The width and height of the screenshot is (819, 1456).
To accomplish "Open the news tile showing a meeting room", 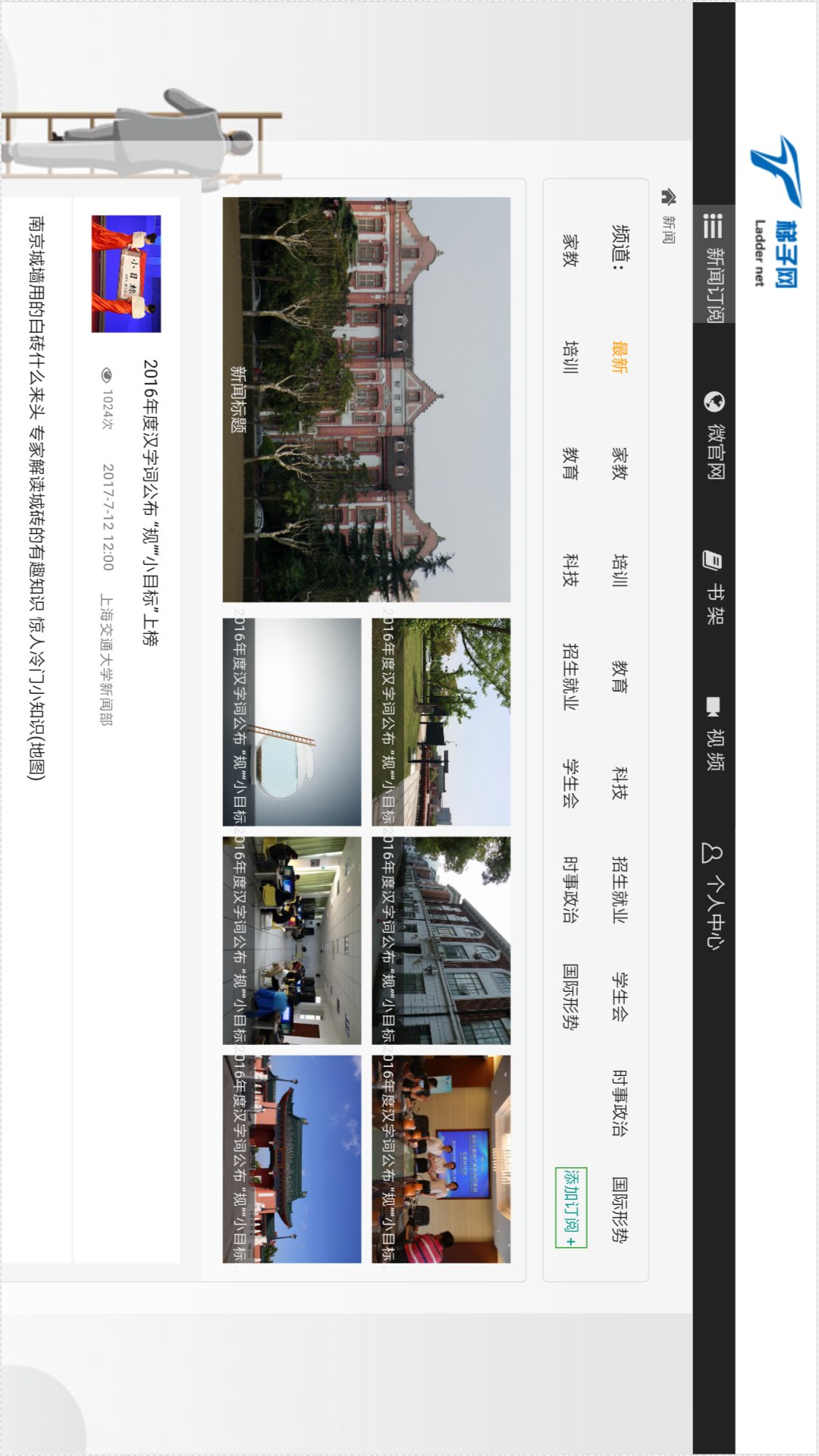I will pos(441,1159).
